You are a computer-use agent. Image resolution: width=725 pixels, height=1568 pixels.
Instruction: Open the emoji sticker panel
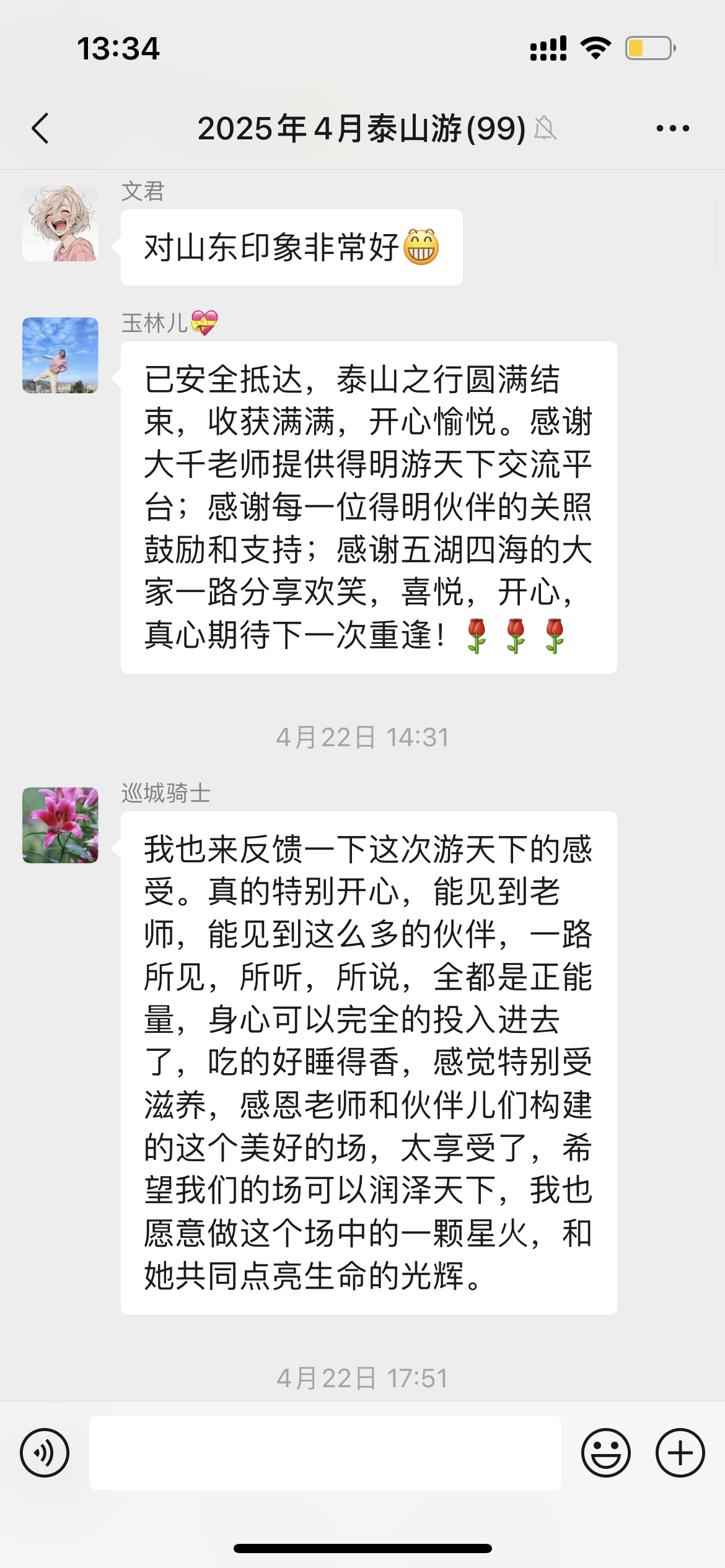tap(606, 1453)
